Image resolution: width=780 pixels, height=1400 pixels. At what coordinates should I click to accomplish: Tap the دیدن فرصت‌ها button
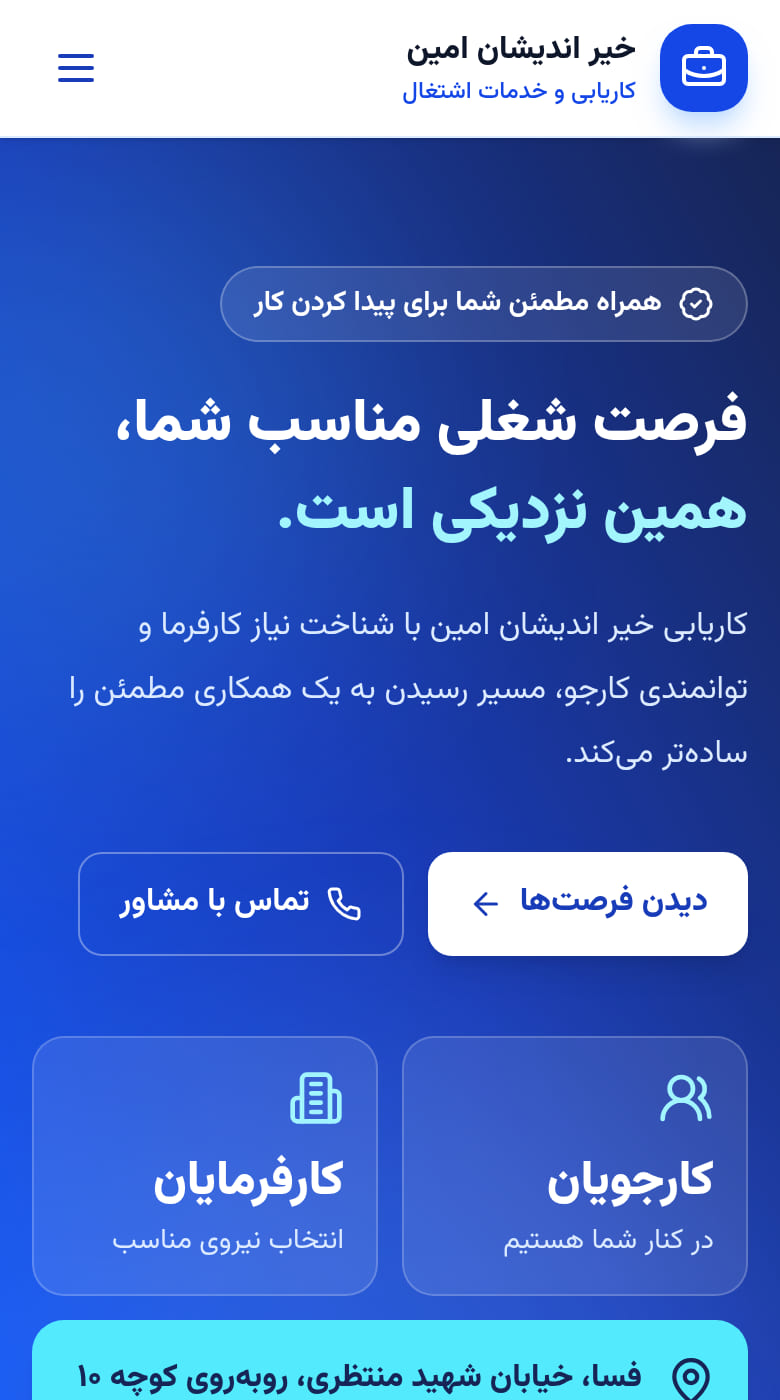588,904
